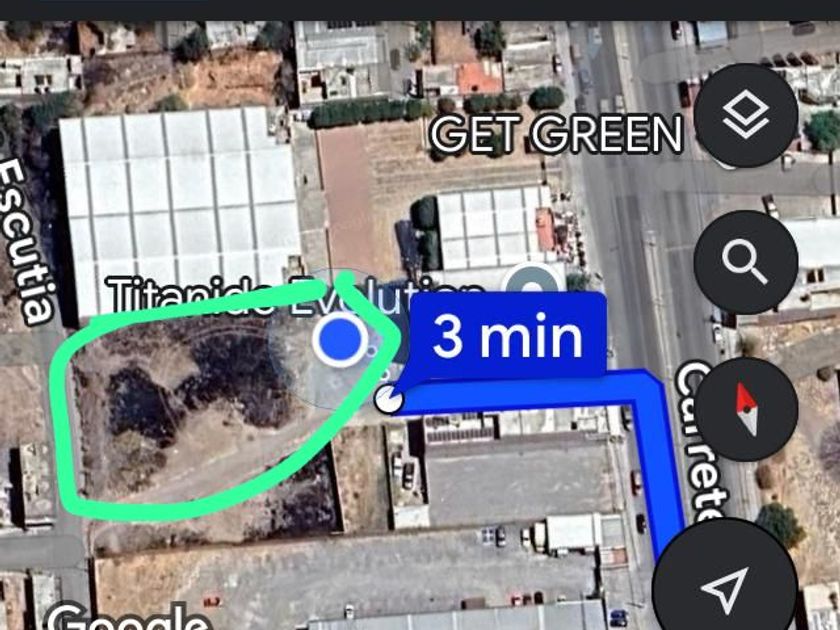Tap the search magnifier button

[745, 262]
